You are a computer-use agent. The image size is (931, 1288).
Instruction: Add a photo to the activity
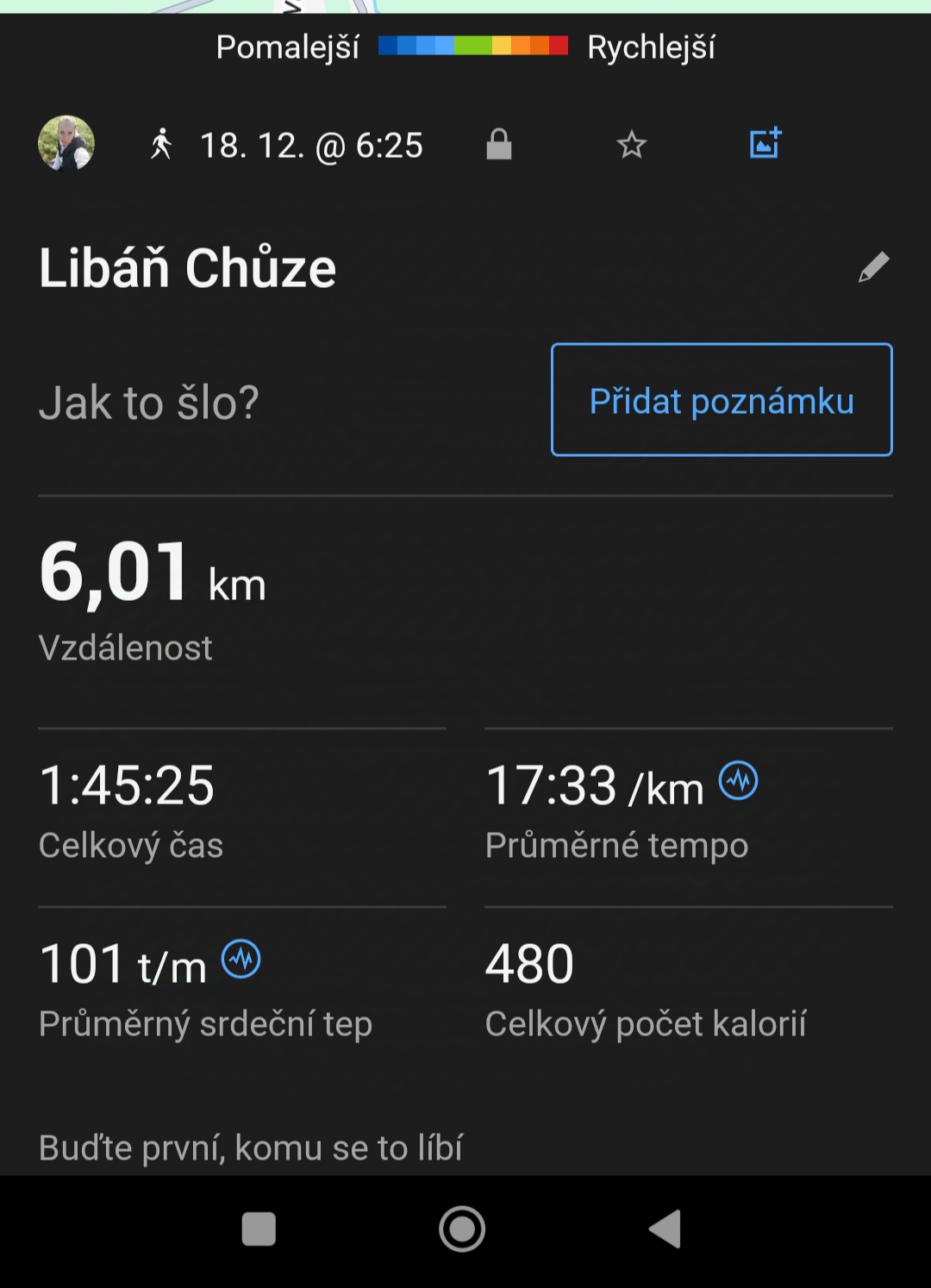coord(765,143)
